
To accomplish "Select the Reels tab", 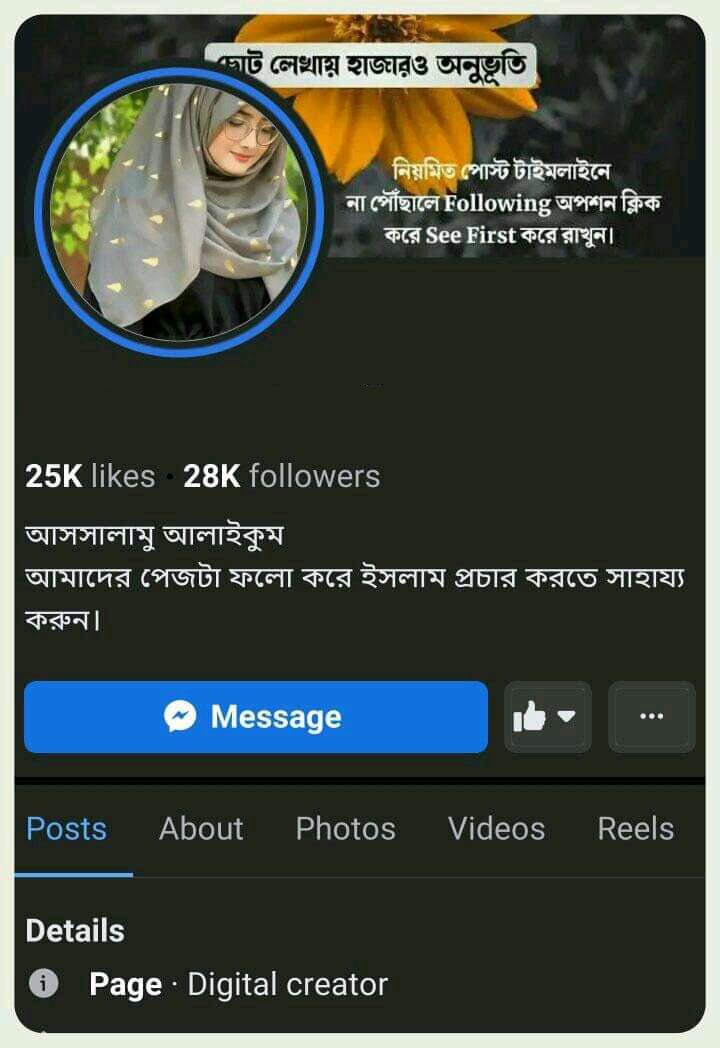I will pyautogui.click(x=635, y=829).
